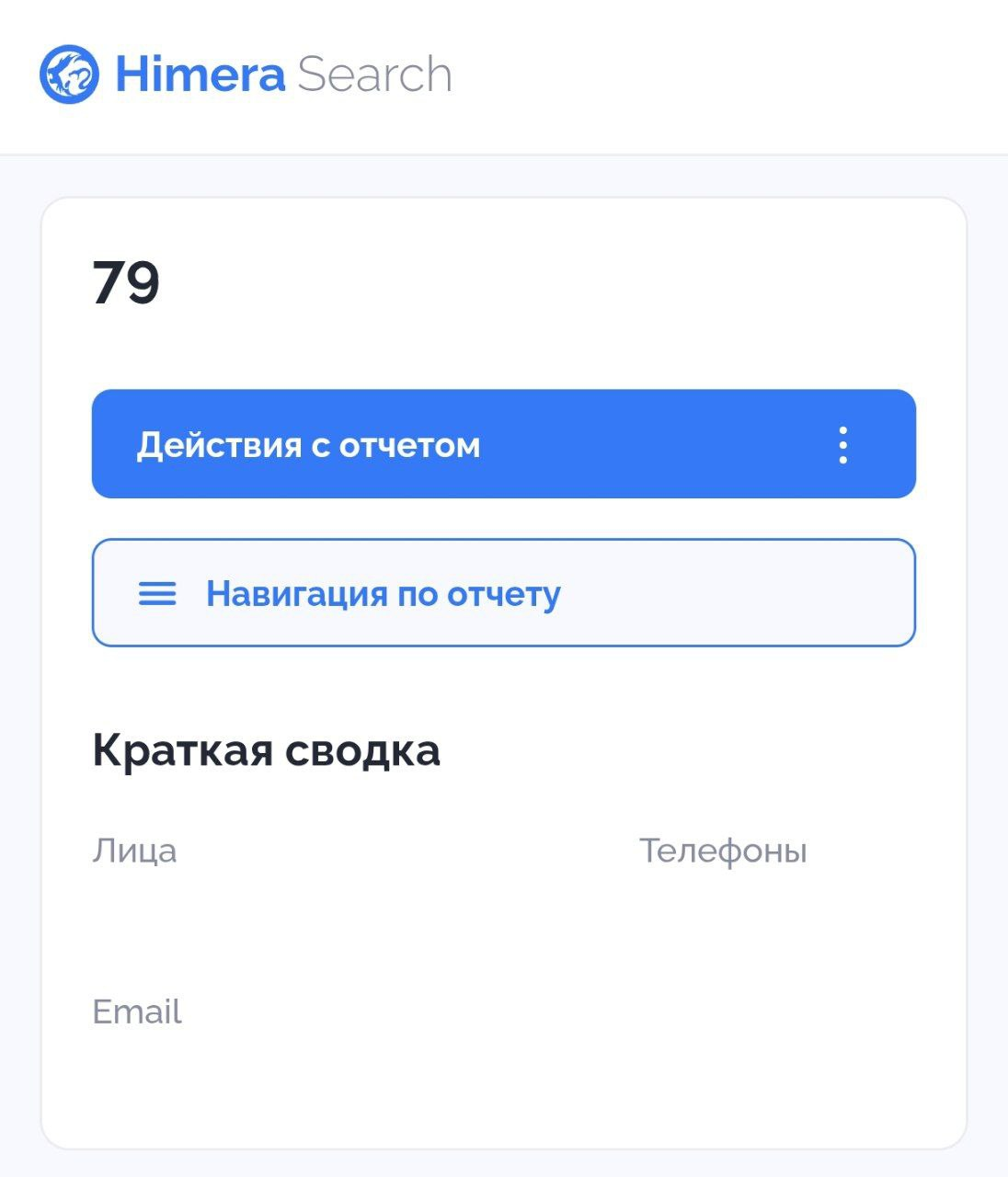Expand Навигация по отчету
The height and width of the screenshot is (1177, 1008).
[503, 593]
